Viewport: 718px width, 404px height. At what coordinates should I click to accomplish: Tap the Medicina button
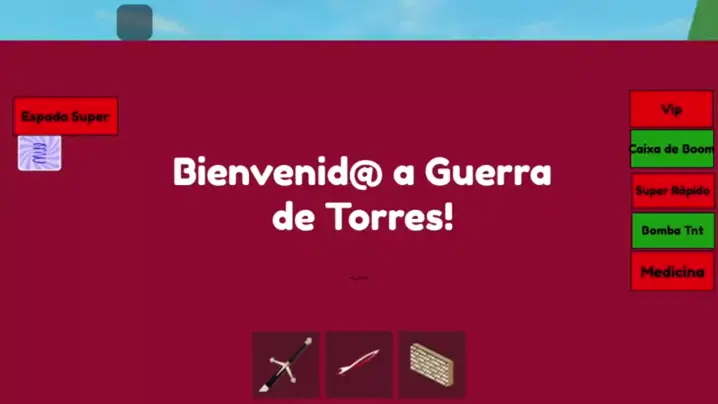(x=671, y=271)
